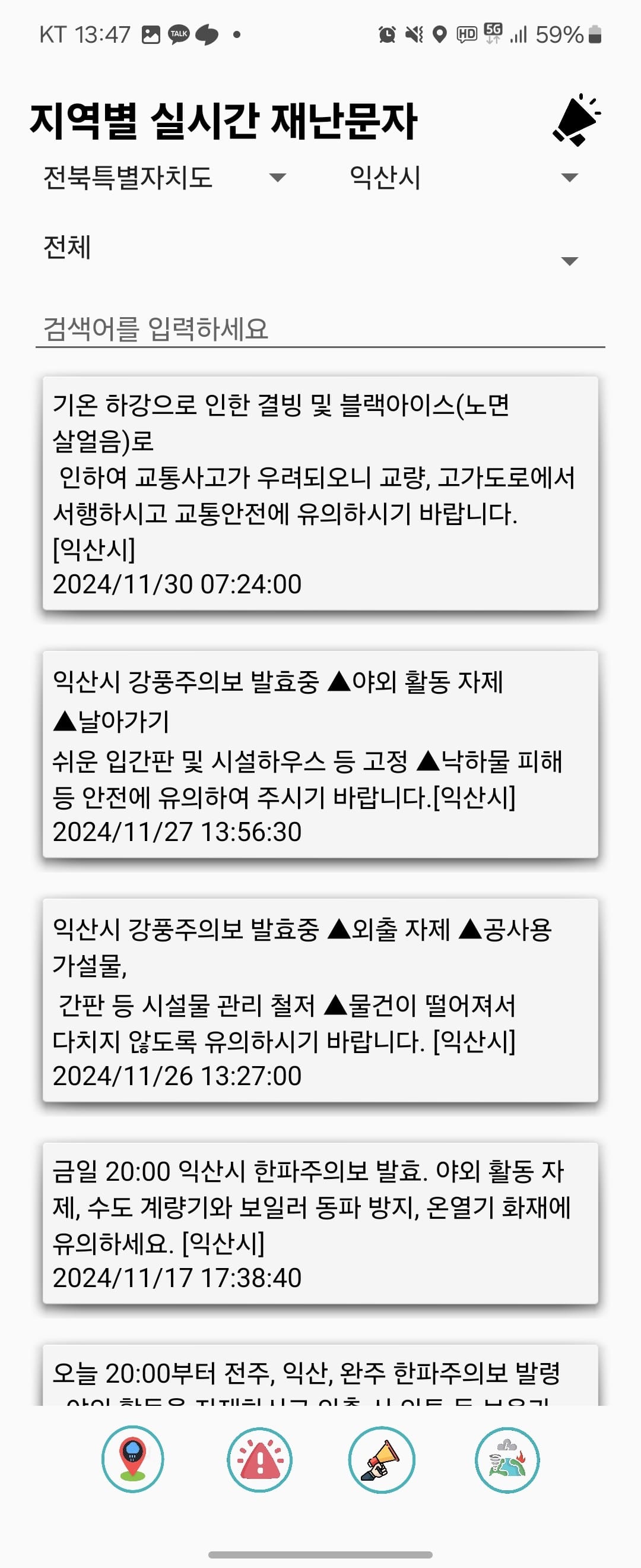Switch to the red warning siren tab

coord(260,1460)
